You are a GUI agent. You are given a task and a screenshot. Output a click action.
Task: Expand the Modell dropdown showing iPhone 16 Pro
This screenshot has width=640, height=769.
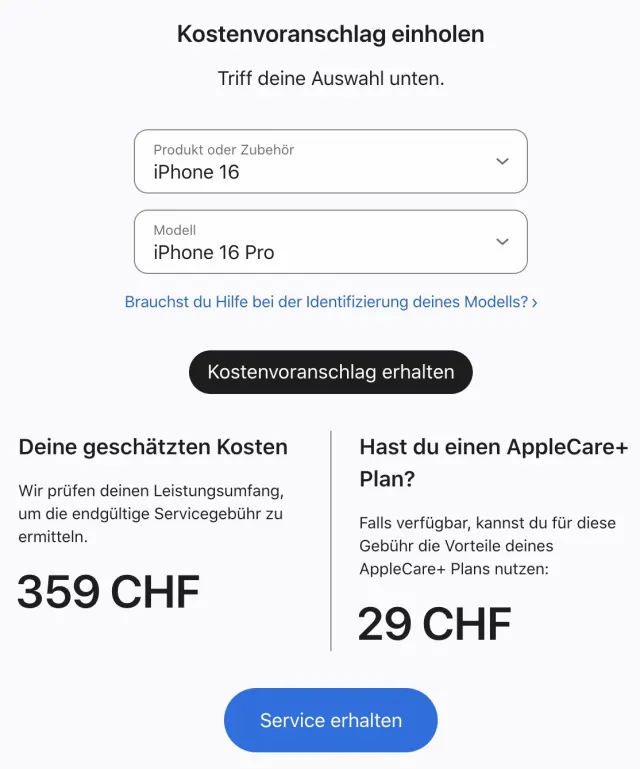coord(330,242)
